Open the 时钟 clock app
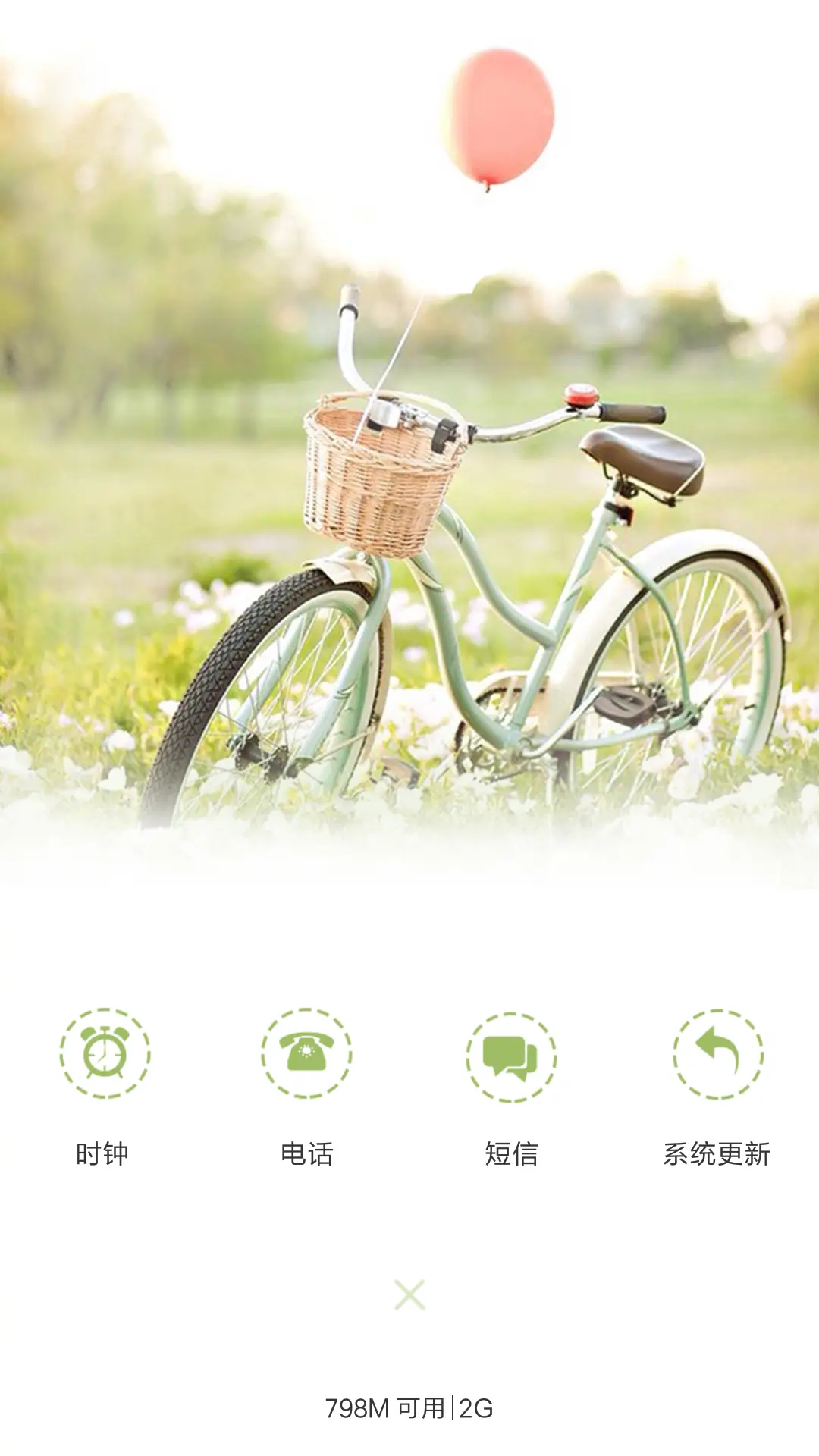 pyautogui.click(x=105, y=1053)
